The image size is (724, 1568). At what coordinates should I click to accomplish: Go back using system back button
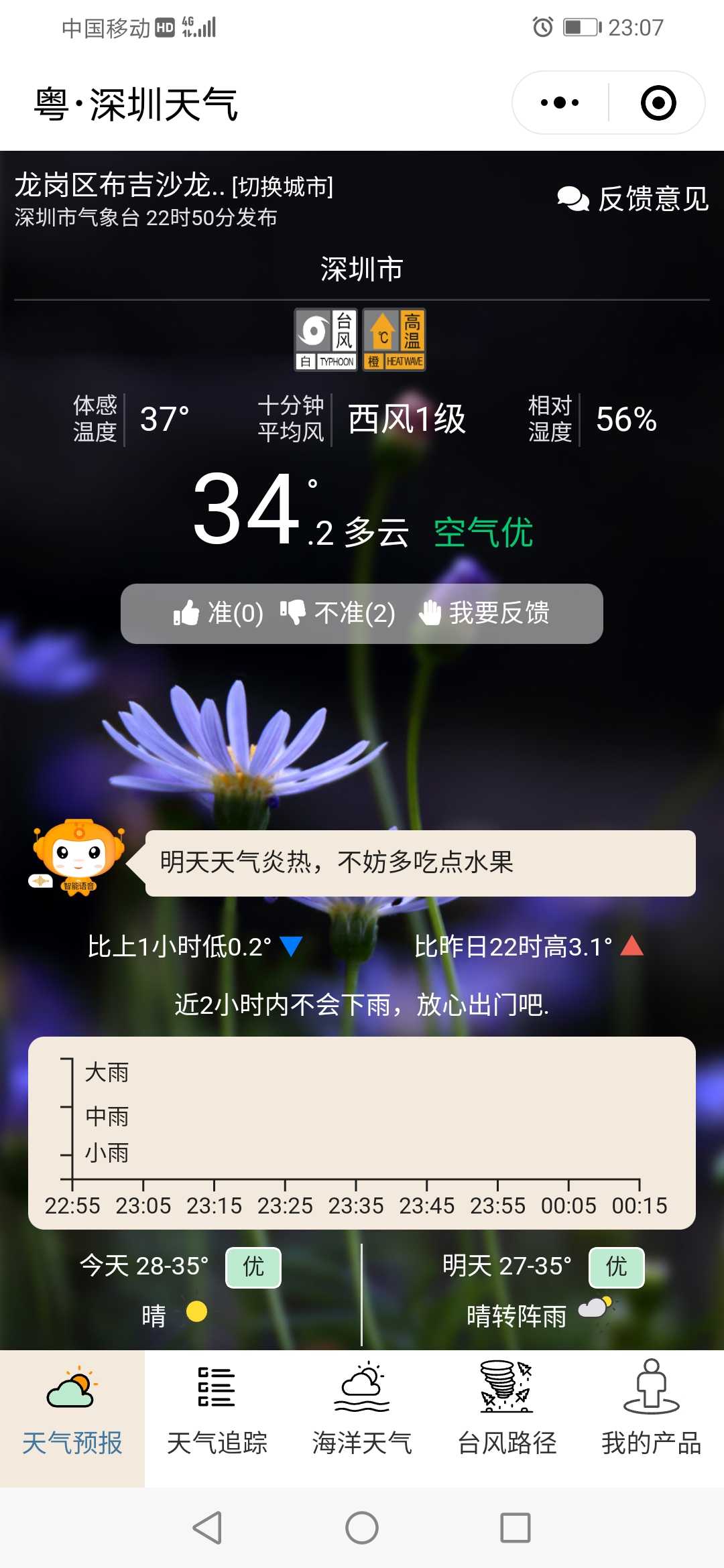click(x=208, y=1528)
